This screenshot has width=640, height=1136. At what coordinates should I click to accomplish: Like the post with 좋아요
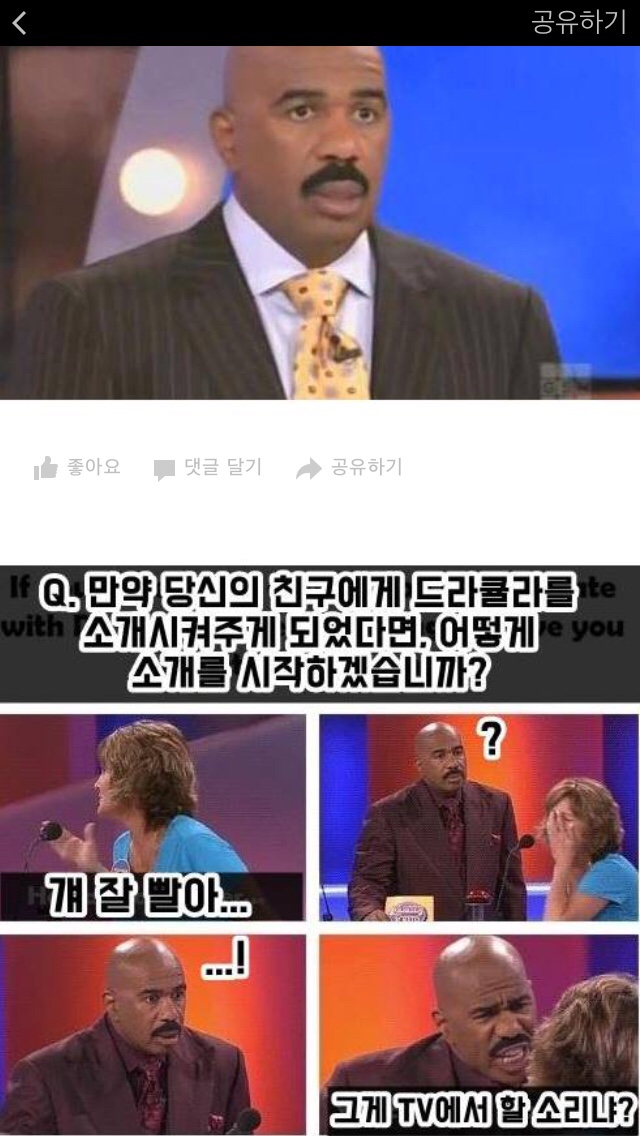tap(77, 467)
